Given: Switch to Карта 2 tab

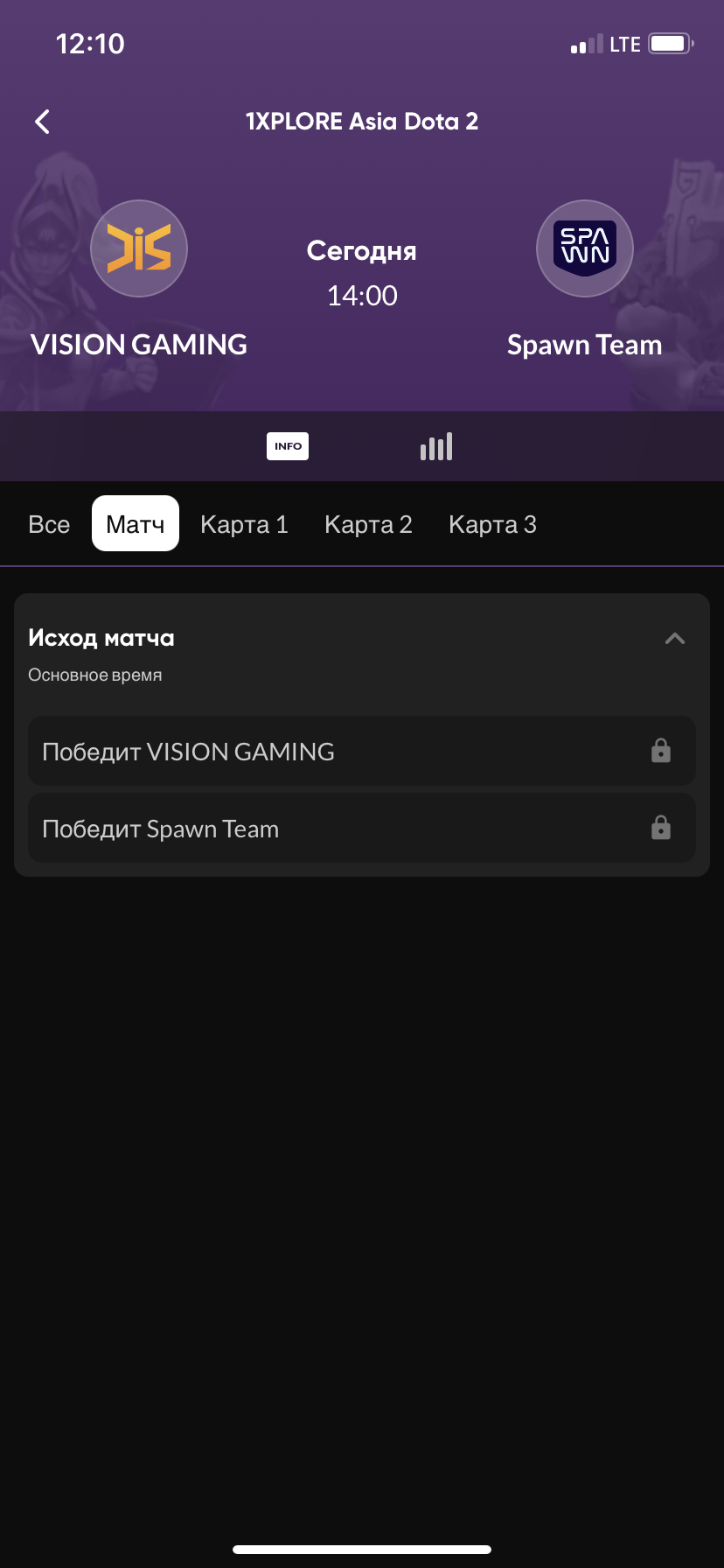Looking at the screenshot, I should [368, 524].
